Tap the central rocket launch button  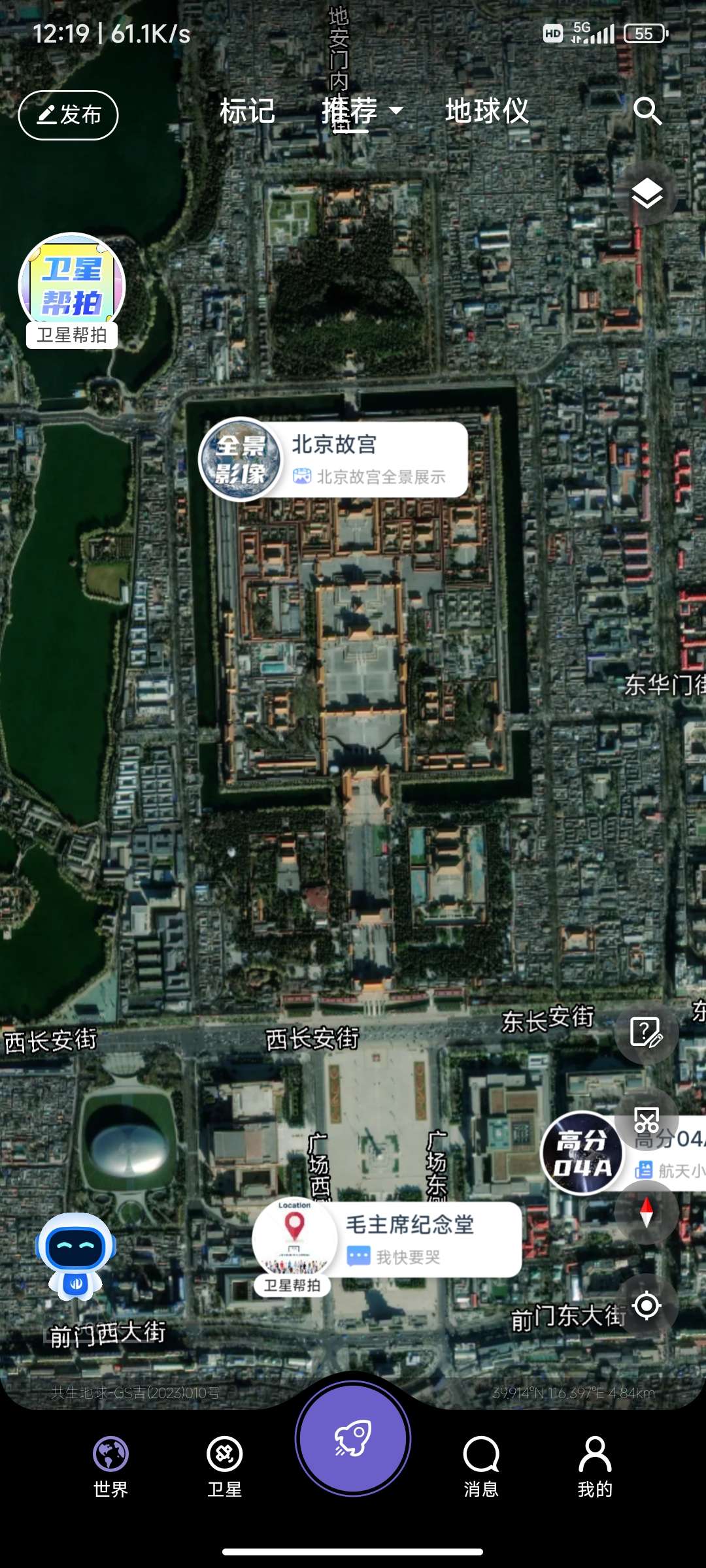pyautogui.click(x=353, y=1439)
